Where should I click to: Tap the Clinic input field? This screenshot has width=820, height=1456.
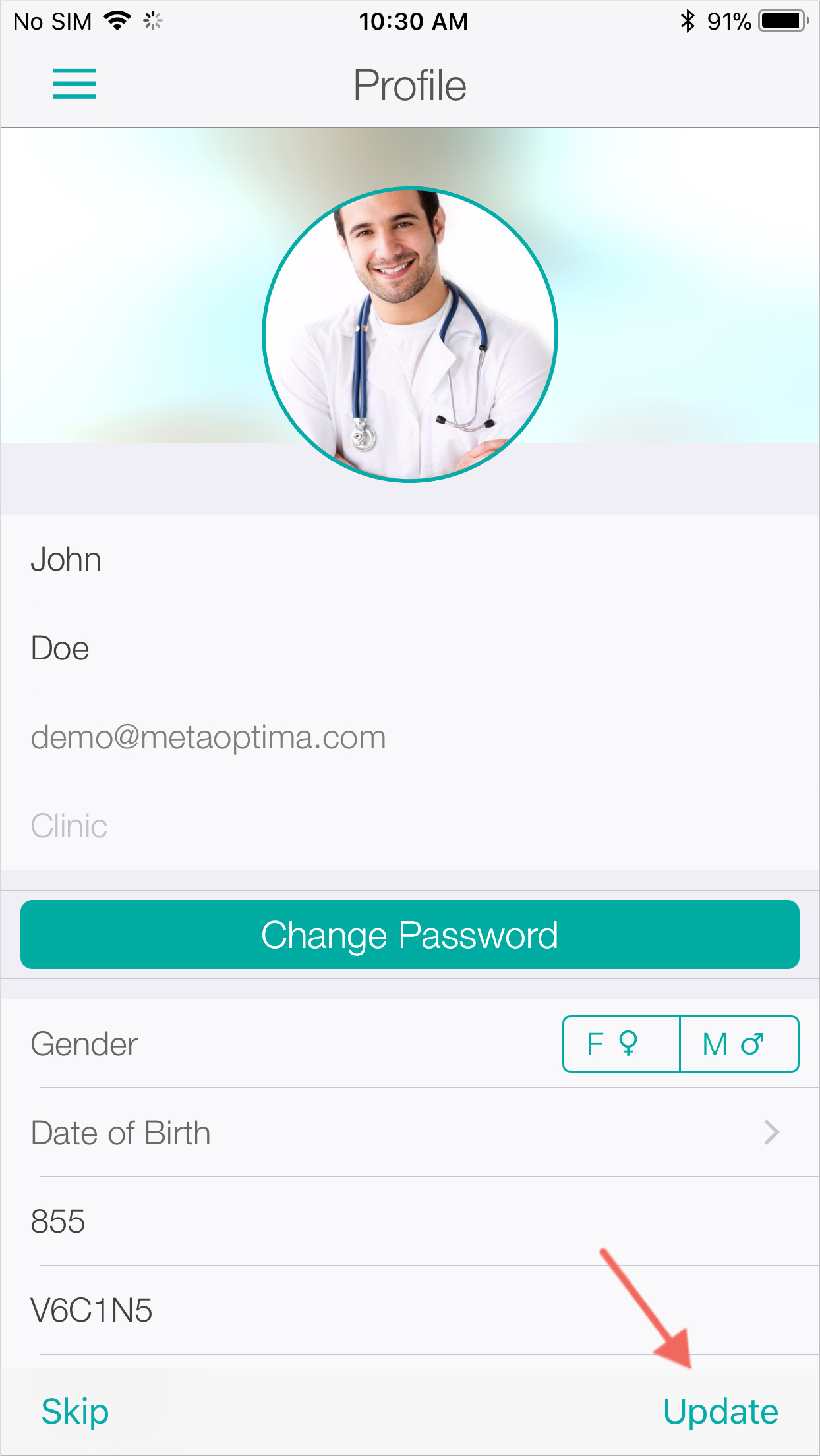point(410,826)
